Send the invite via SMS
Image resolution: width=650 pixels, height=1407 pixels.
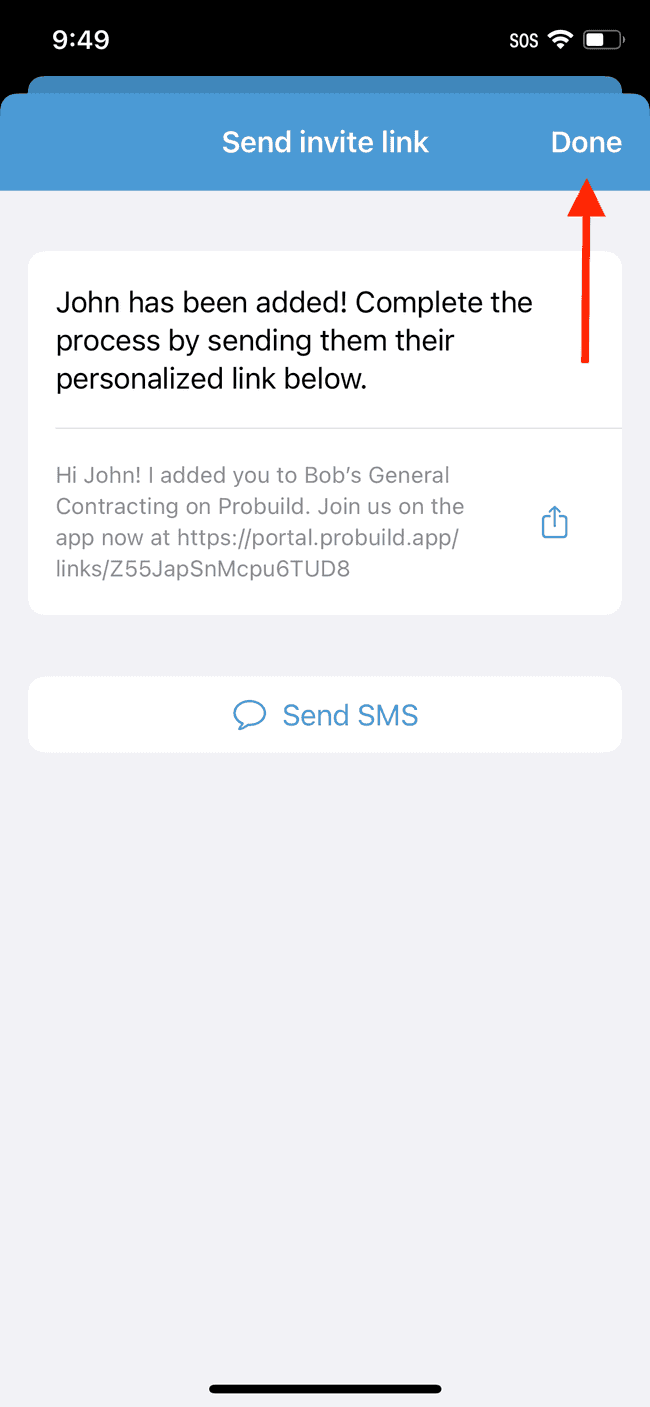325,714
